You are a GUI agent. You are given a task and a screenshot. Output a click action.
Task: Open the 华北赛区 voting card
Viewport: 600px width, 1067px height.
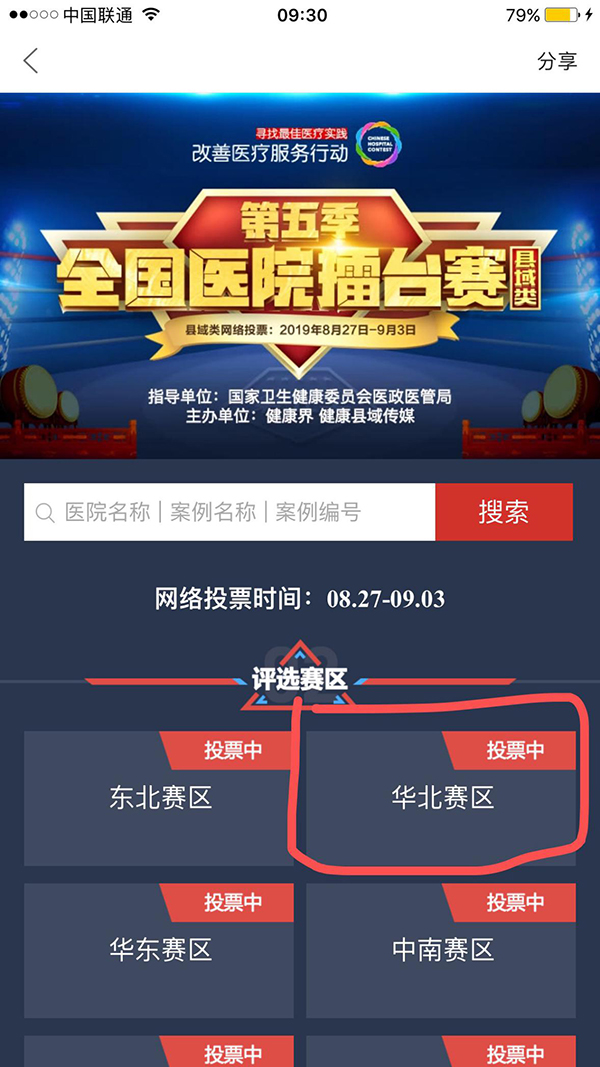point(441,798)
